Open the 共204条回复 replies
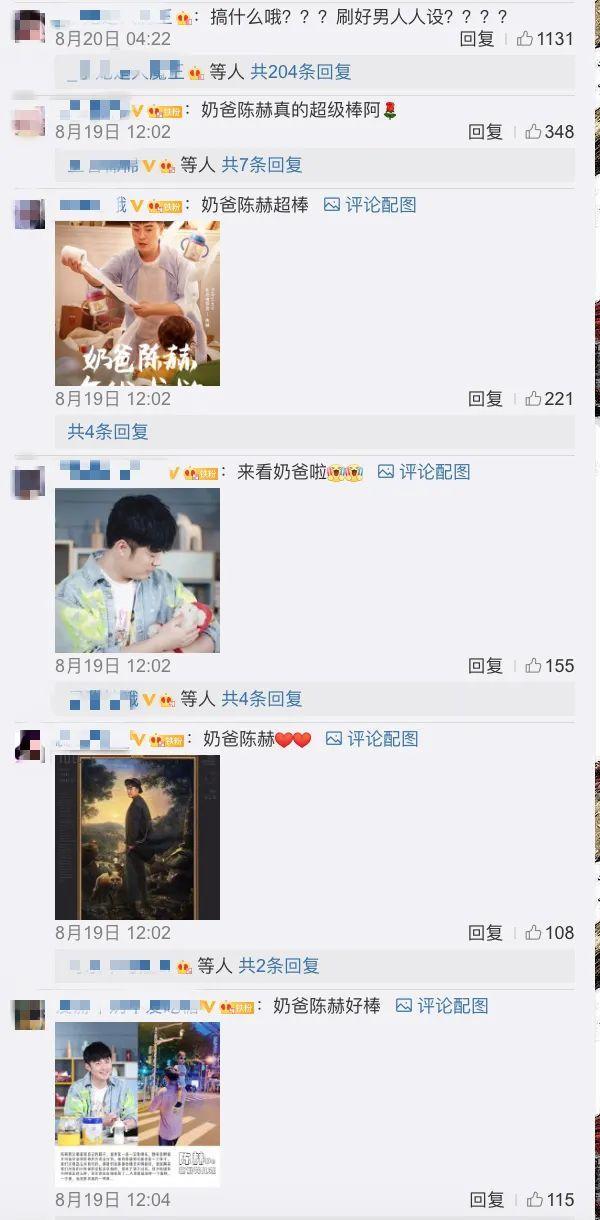 click(x=300, y=72)
